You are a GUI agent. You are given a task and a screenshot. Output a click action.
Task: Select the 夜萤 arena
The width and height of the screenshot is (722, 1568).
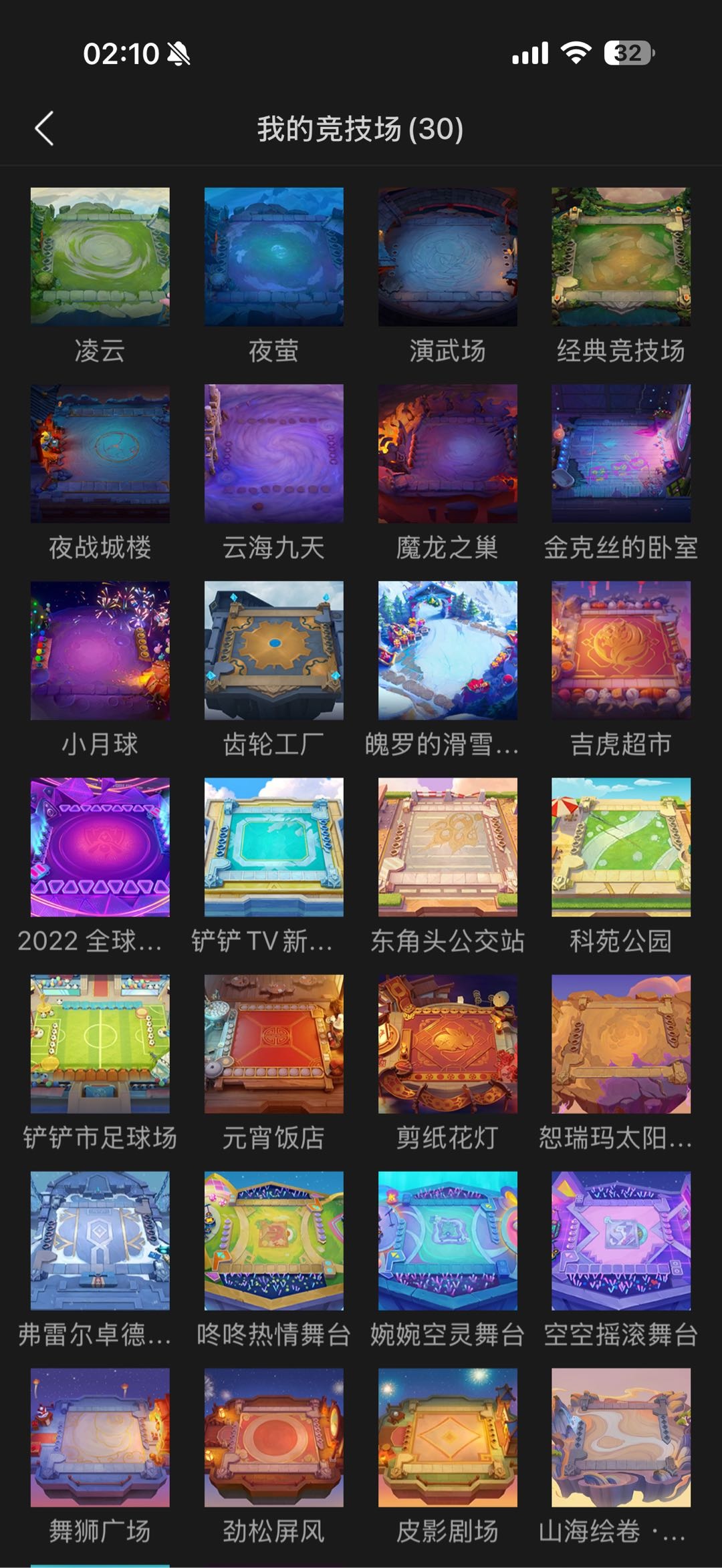pos(273,257)
